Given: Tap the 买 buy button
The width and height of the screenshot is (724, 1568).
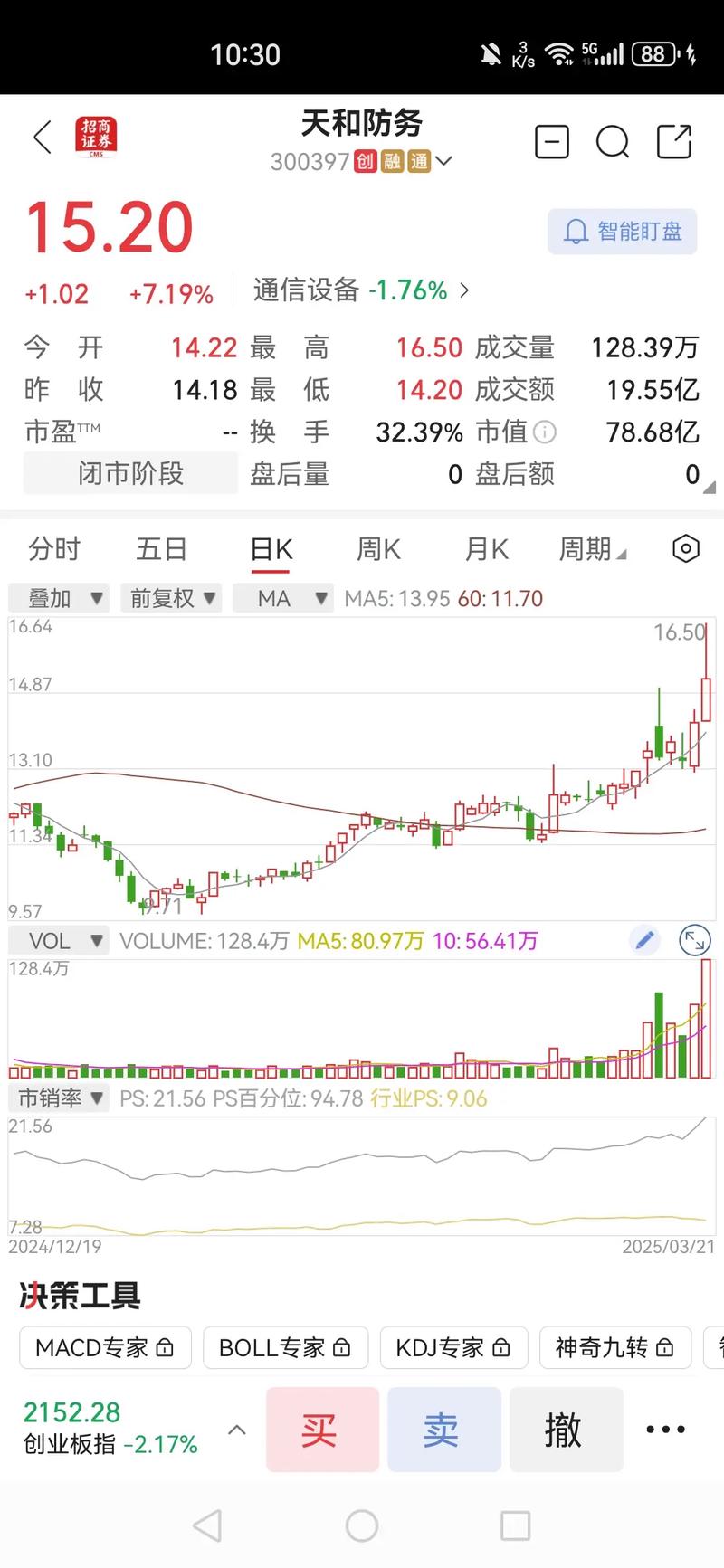Looking at the screenshot, I should pos(322,1430).
